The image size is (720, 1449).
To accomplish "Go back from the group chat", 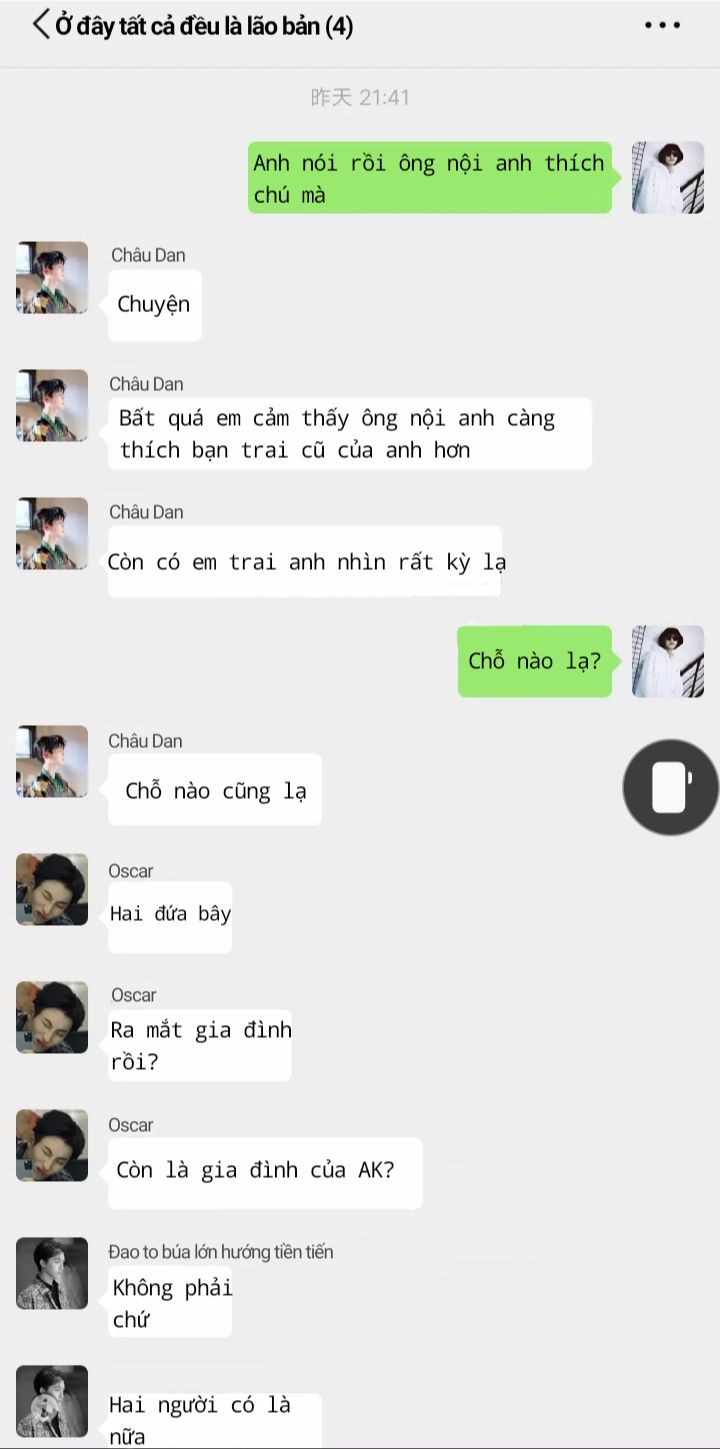I will coord(40,26).
